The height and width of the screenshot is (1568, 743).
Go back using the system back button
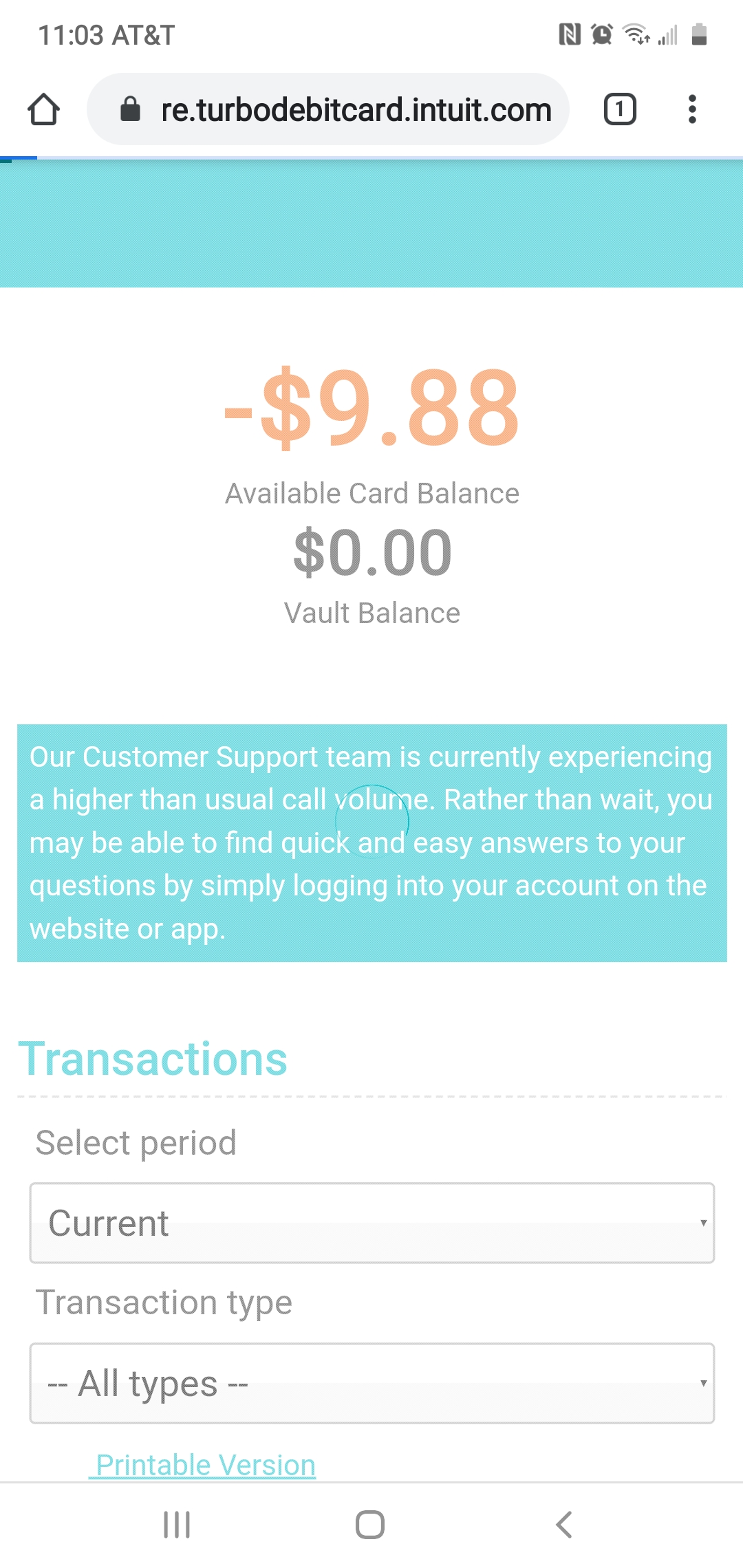coord(564,1525)
